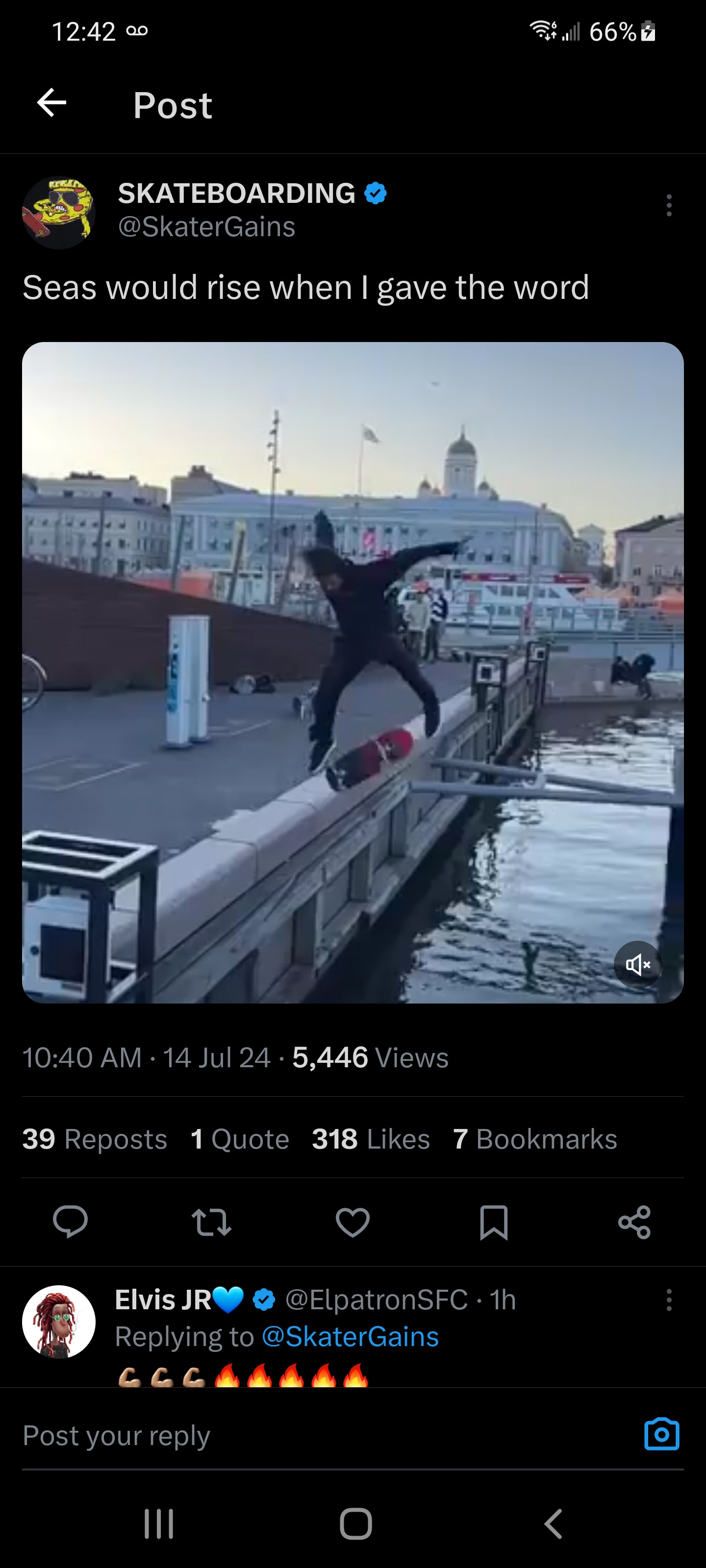Repost the SkaterGains post
This screenshot has width=706, height=1568.
pyautogui.click(x=211, y=1222)
